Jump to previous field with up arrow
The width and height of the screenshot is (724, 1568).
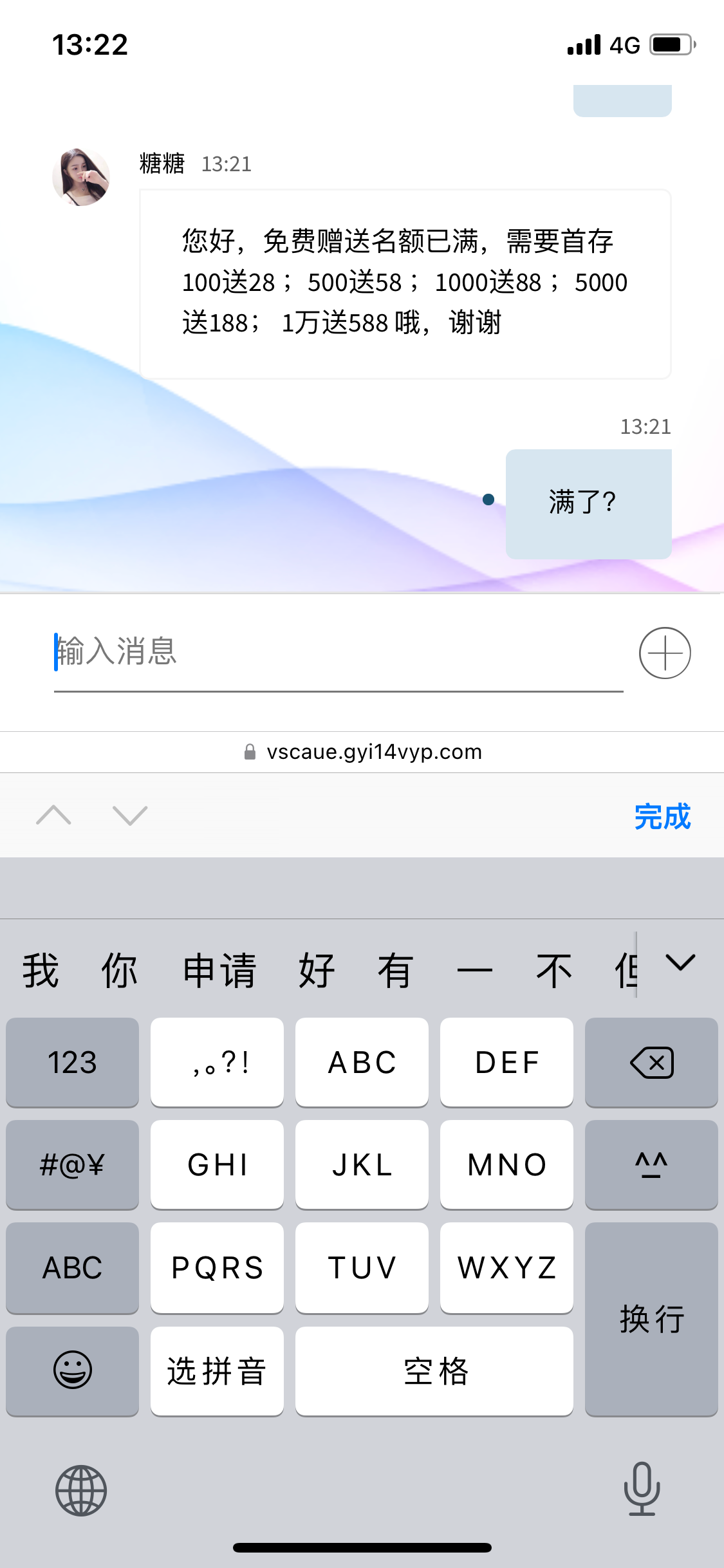click(54, 816)
